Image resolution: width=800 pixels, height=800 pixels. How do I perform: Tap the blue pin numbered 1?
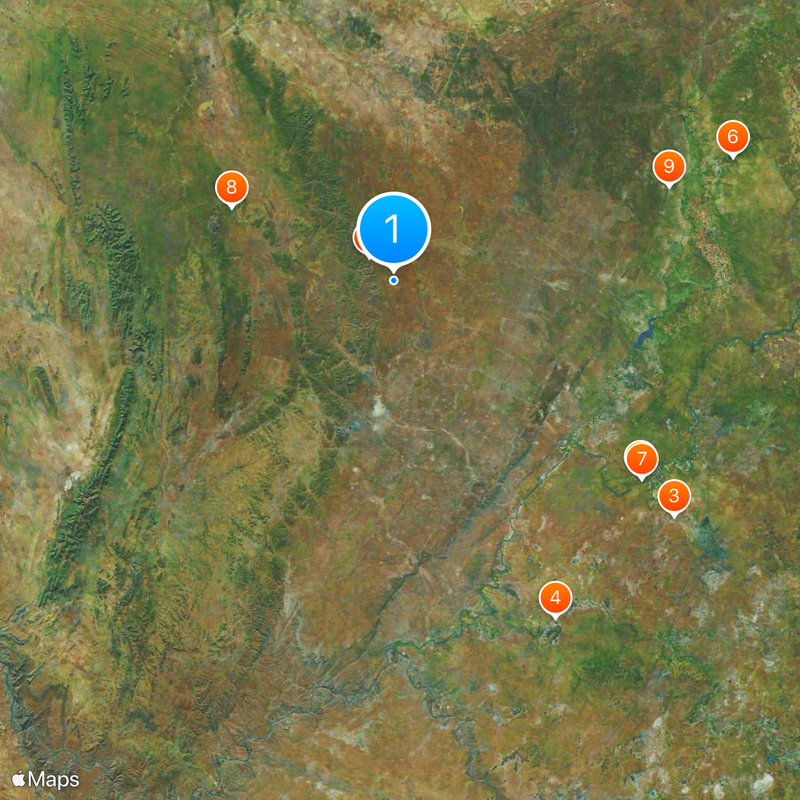point(393,229)
